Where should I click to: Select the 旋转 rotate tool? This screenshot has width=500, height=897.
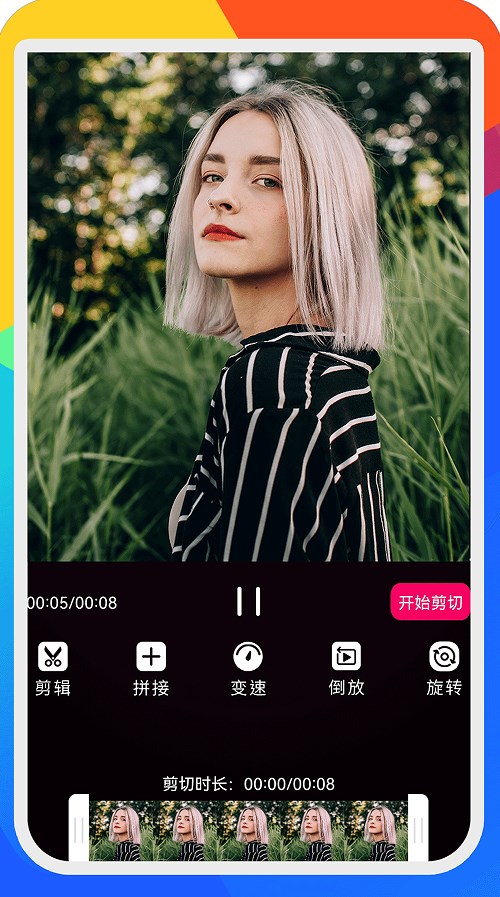click(444, 668)
